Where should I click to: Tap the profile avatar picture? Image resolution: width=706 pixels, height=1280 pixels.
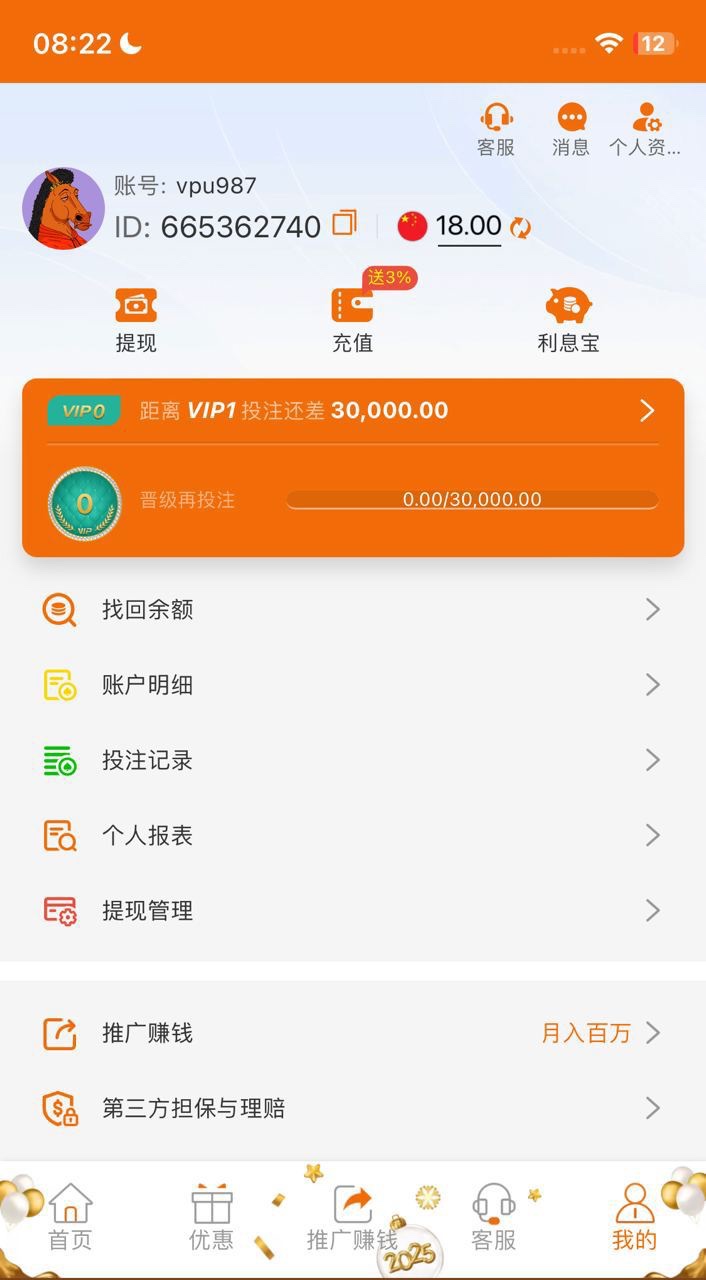coord(63,208)
